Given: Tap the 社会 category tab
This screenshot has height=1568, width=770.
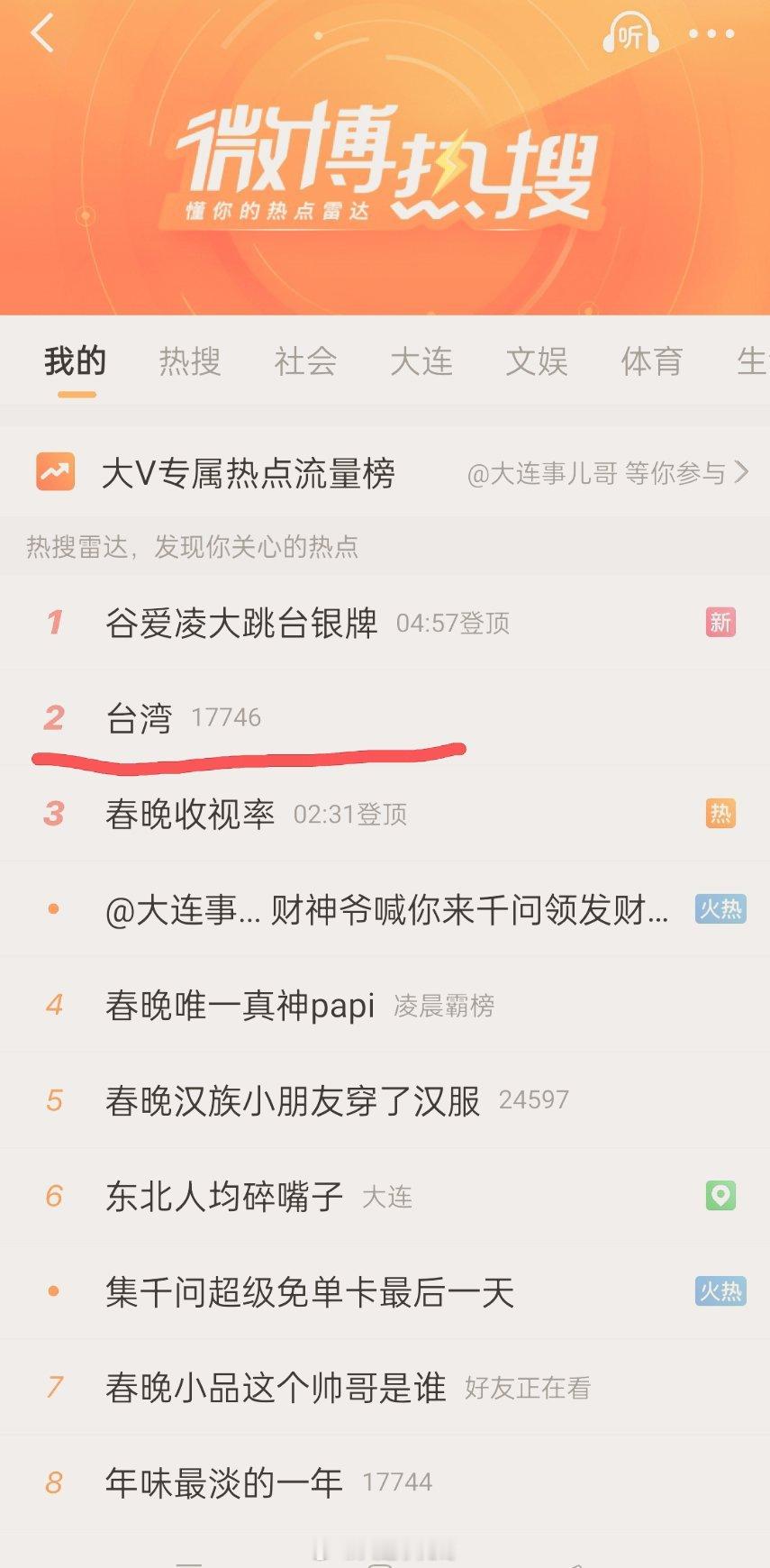Looking at the screenshot, I should pos(306,360).
